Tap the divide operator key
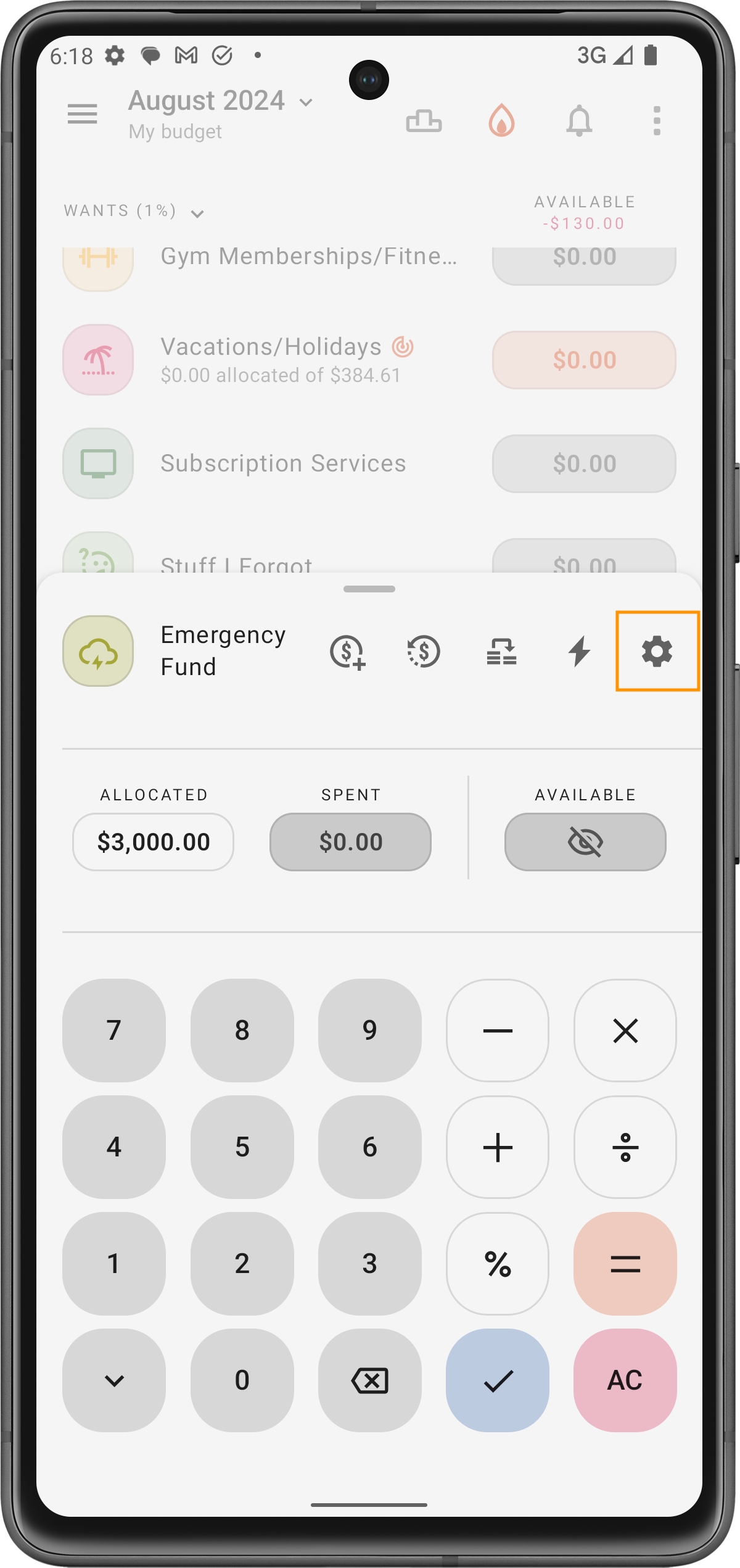Screen dimensions: 740x1568 tap(625, 1147)
